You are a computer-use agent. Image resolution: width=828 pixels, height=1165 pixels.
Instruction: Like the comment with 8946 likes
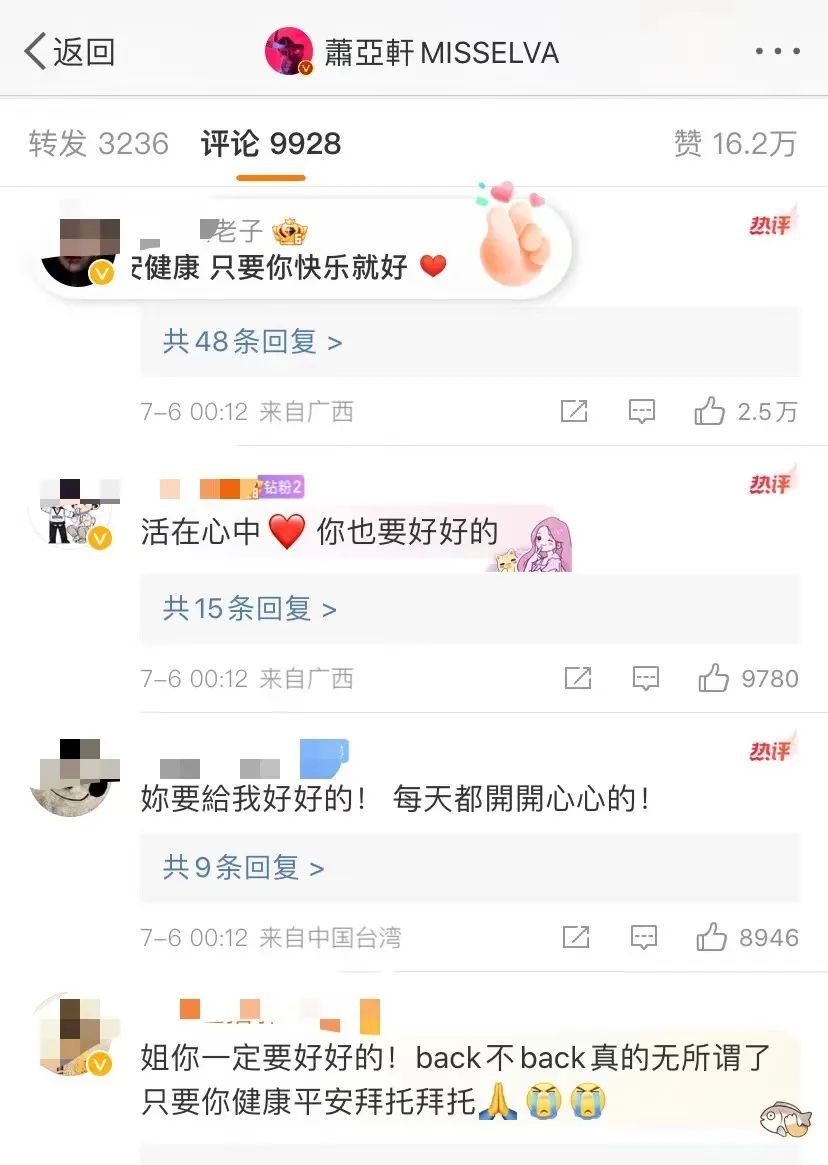coord(712,937)
